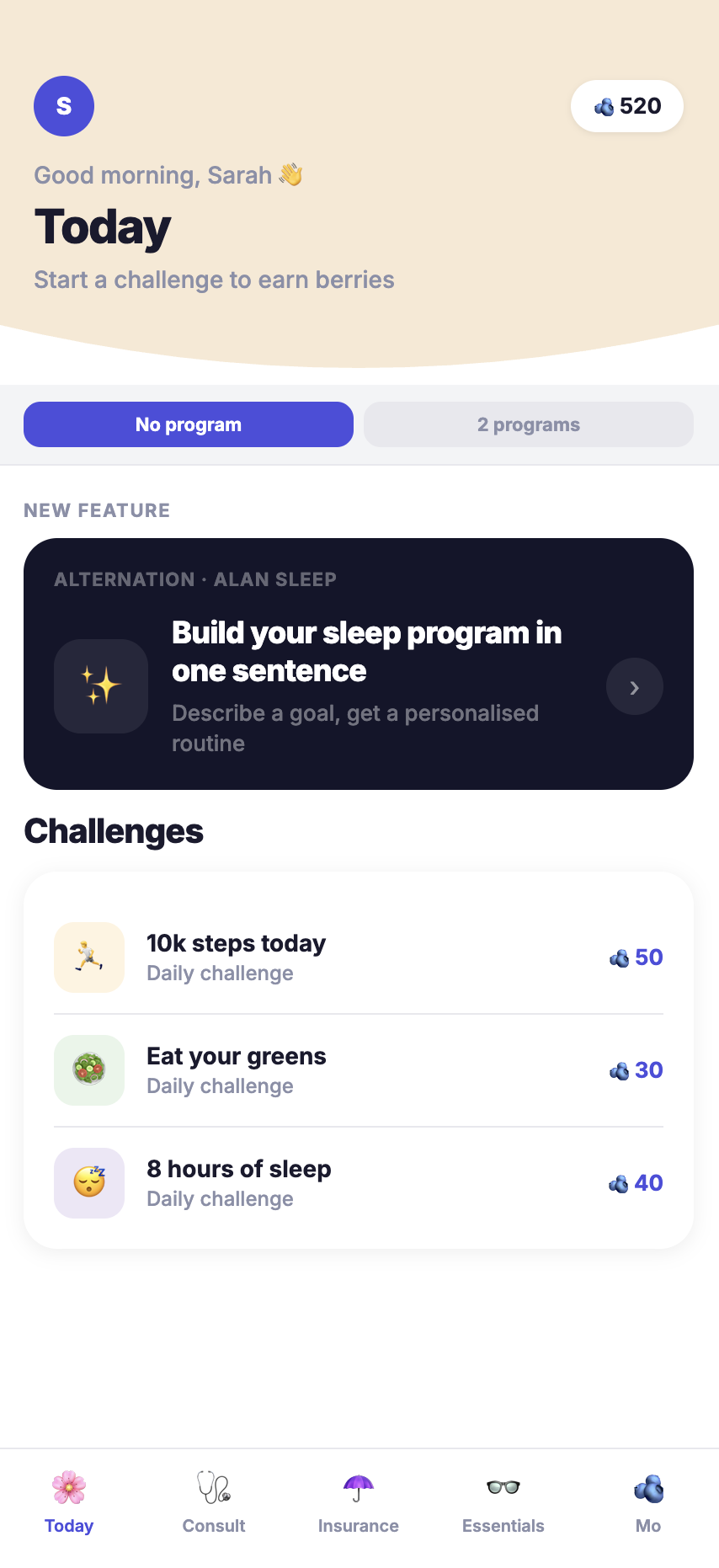Open the 10k steps today challenge
The width and height of the screenshot is (719, 1568).
(359, 957)
